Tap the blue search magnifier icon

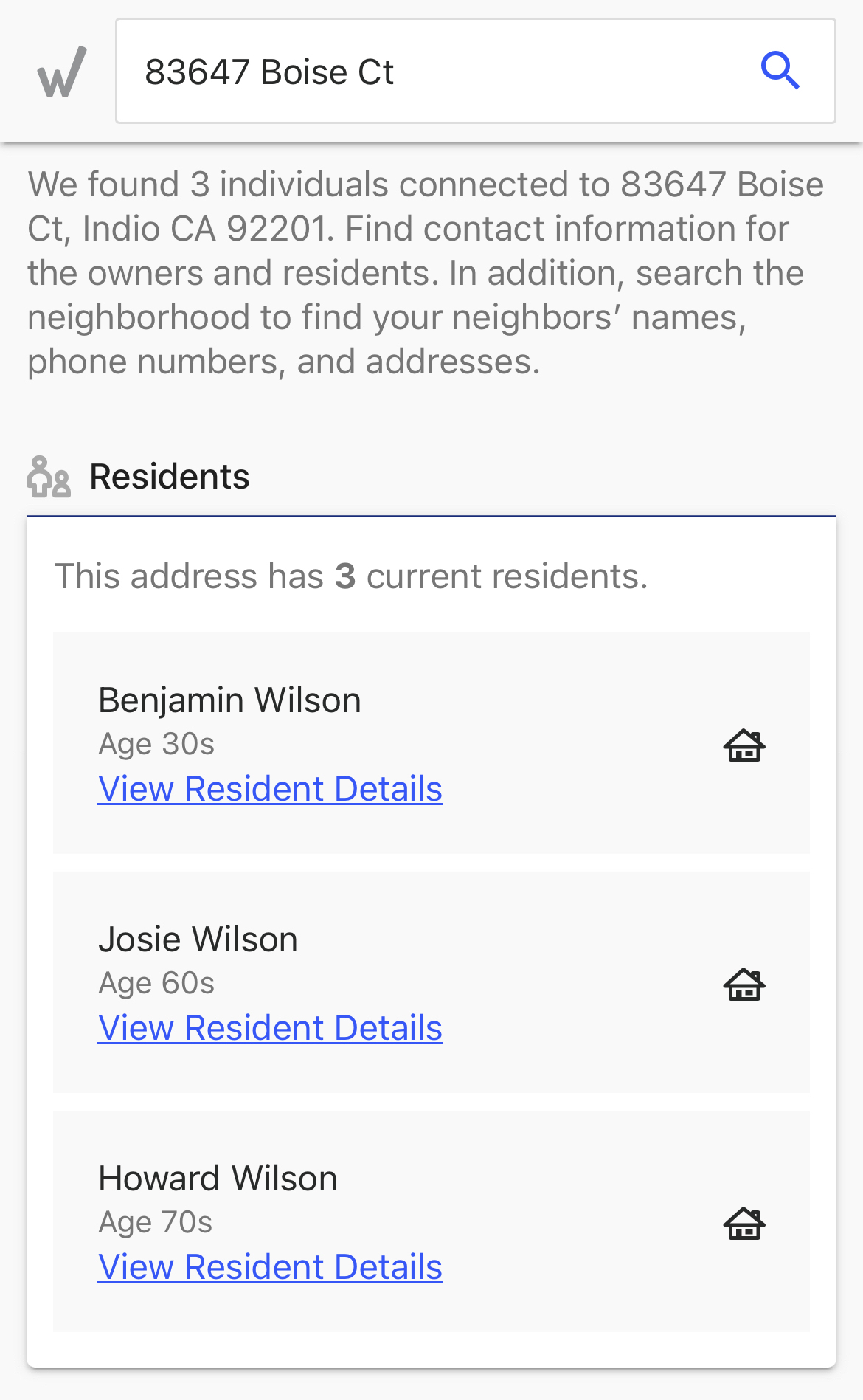(x=780, y=71)
